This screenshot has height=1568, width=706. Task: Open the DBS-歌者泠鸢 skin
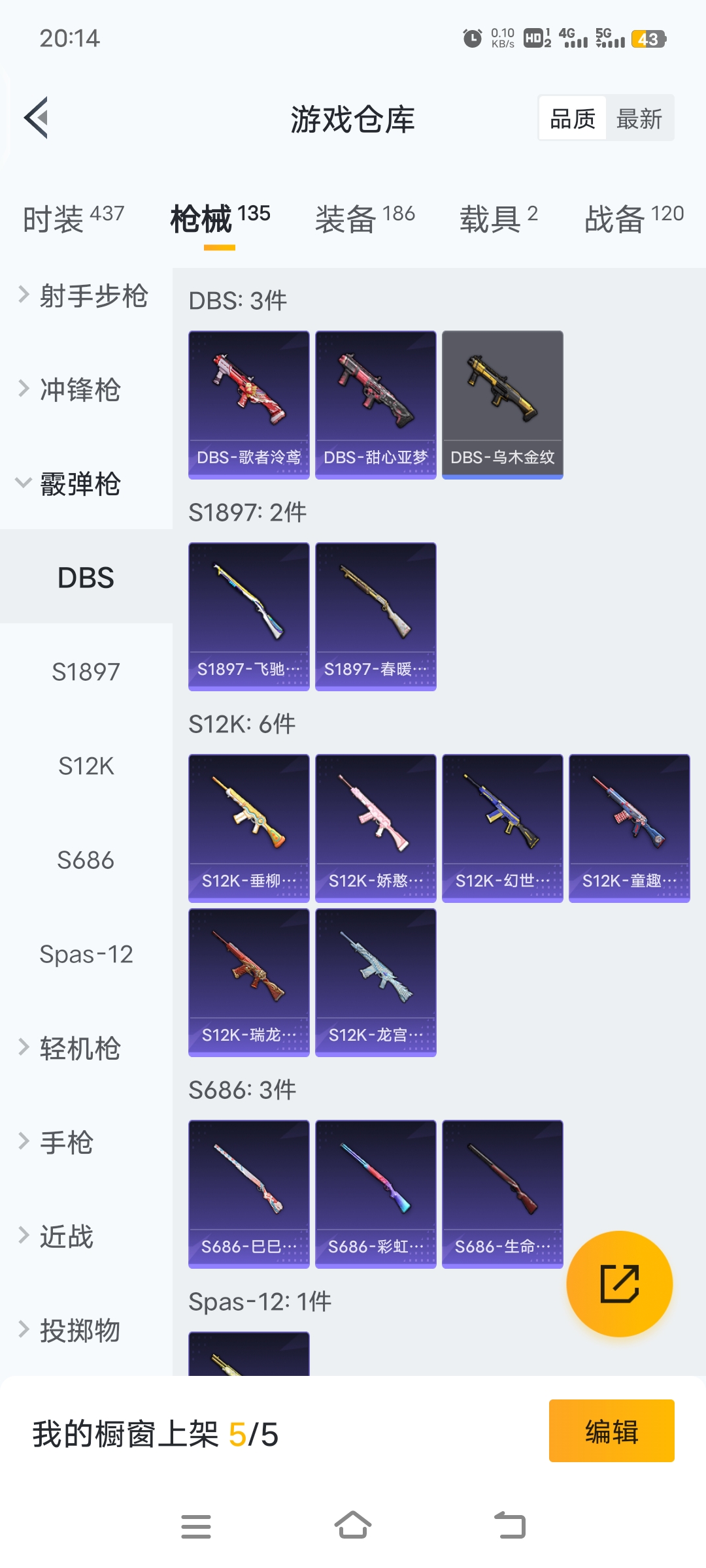[249, 405]
